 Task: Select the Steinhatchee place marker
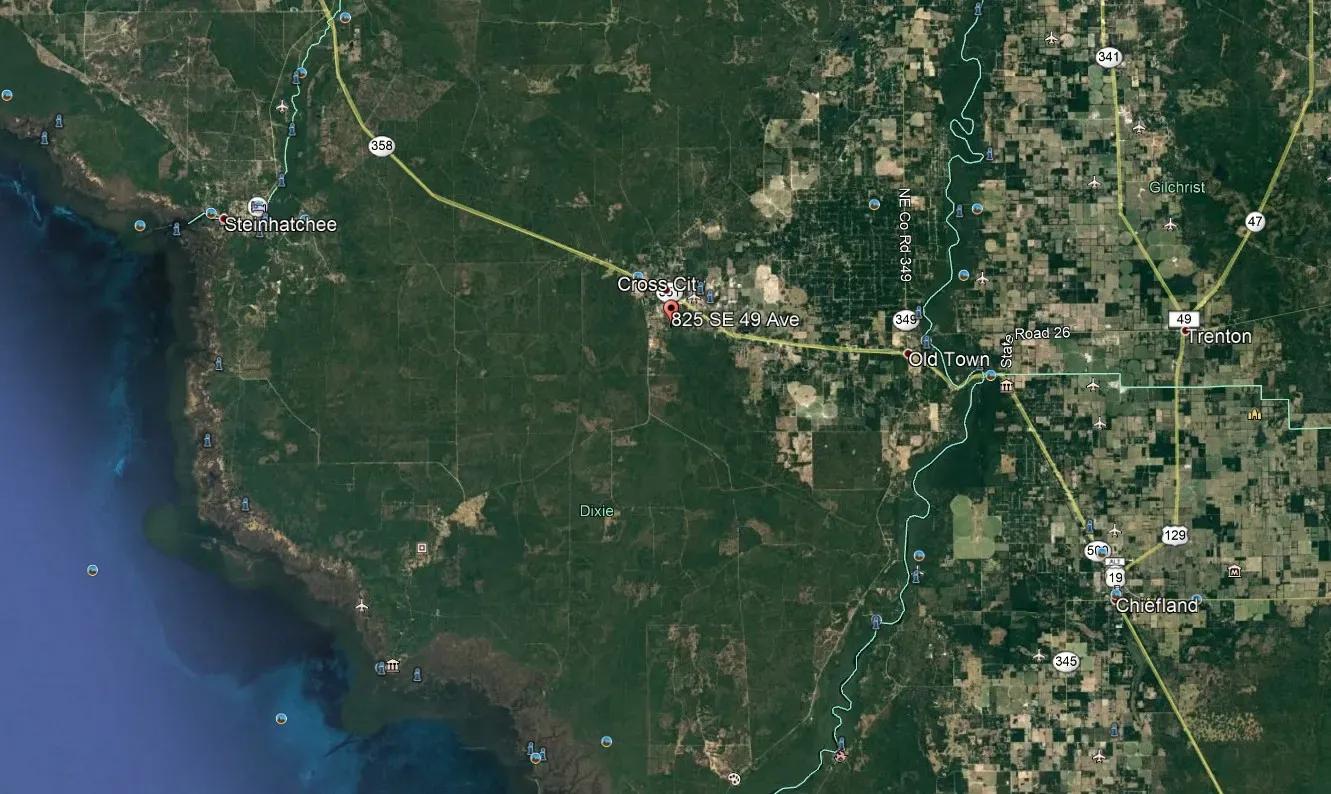[223, 220]
